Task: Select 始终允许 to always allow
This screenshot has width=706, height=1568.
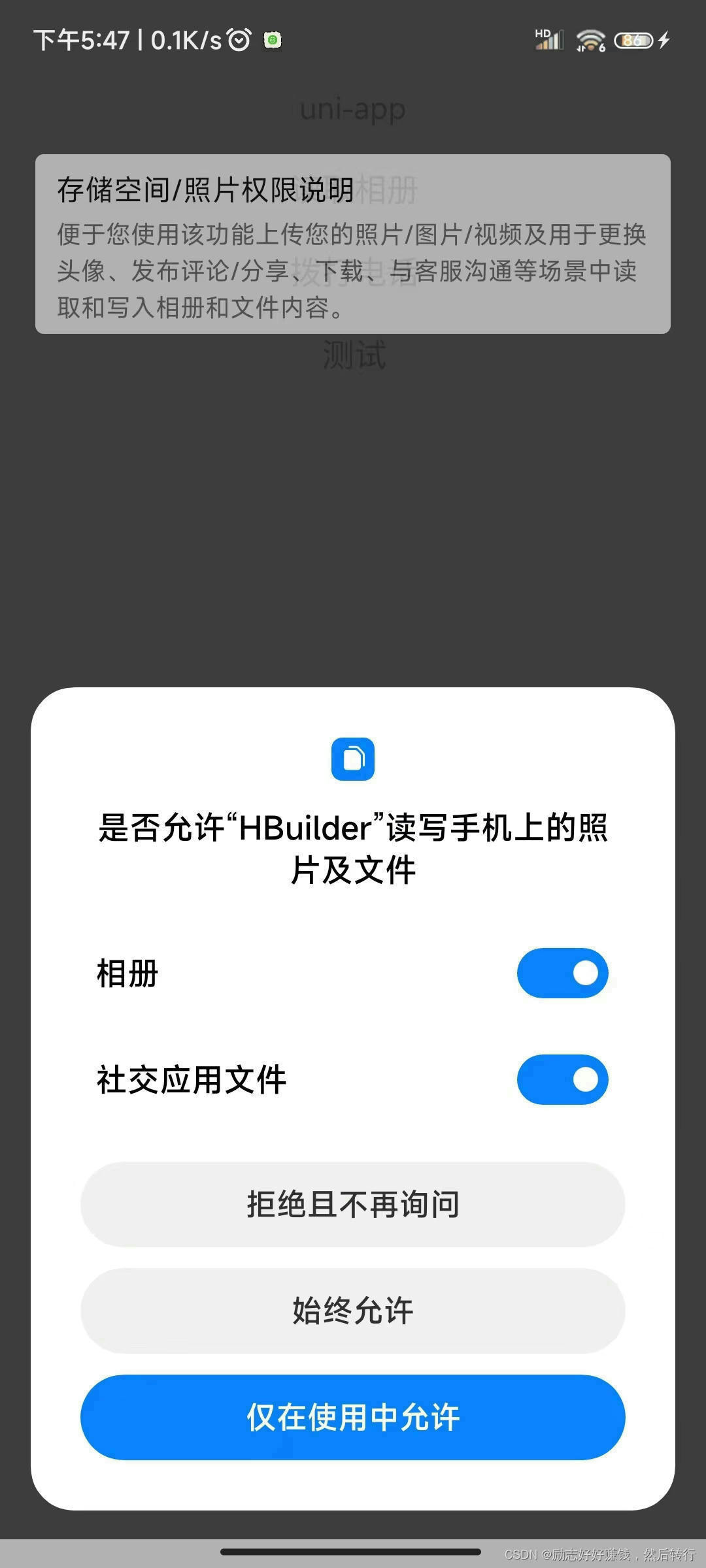Action: point(353,1311)
